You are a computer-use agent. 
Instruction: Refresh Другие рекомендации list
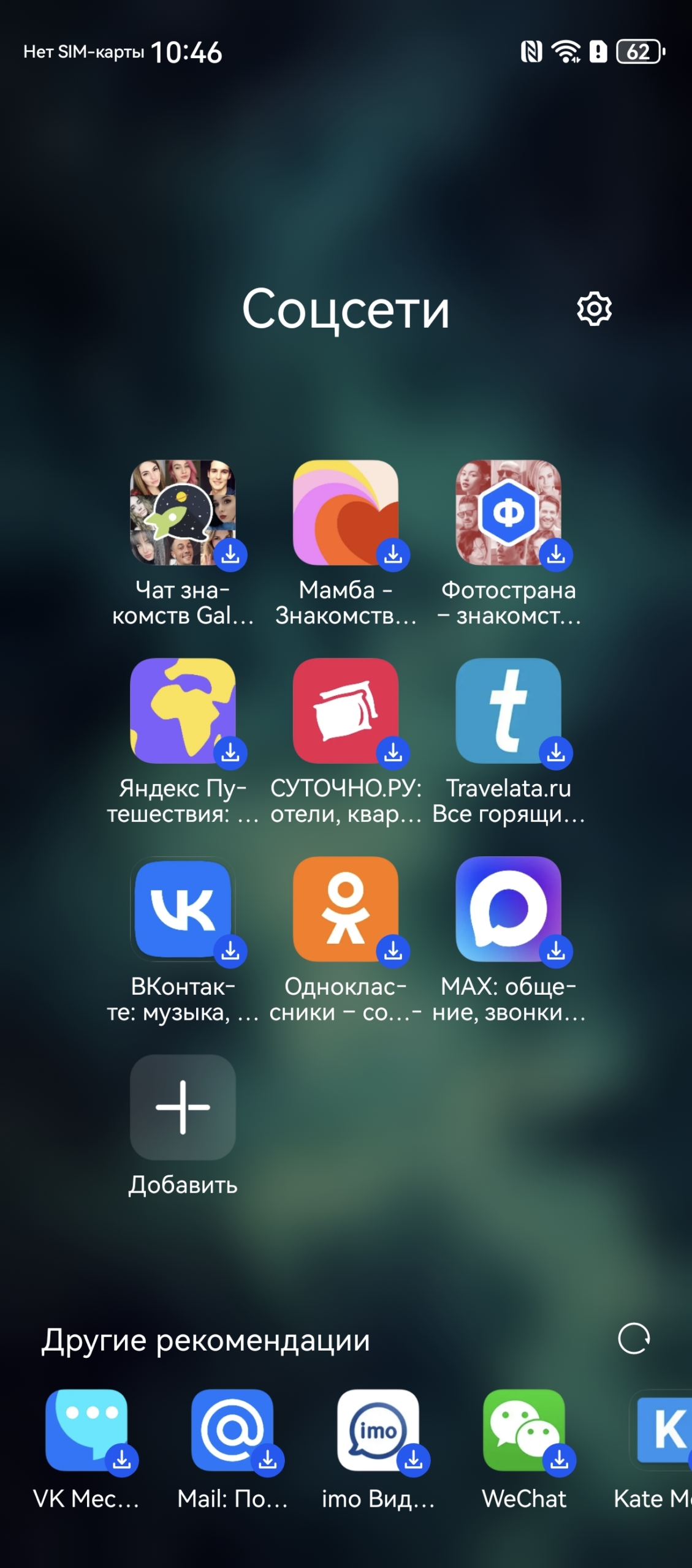coord(634,1338)
